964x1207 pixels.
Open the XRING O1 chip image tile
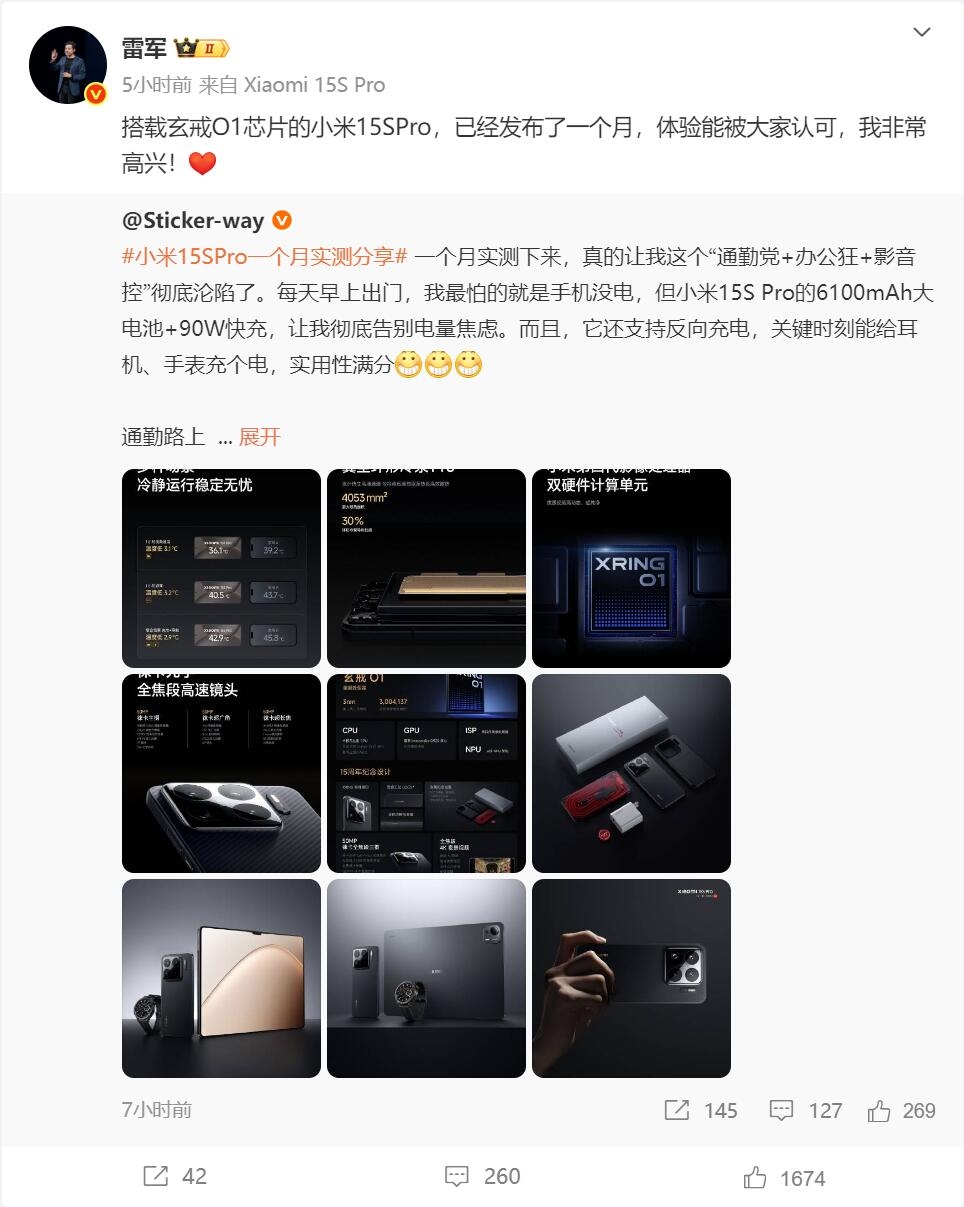click(x=631, y=568)
